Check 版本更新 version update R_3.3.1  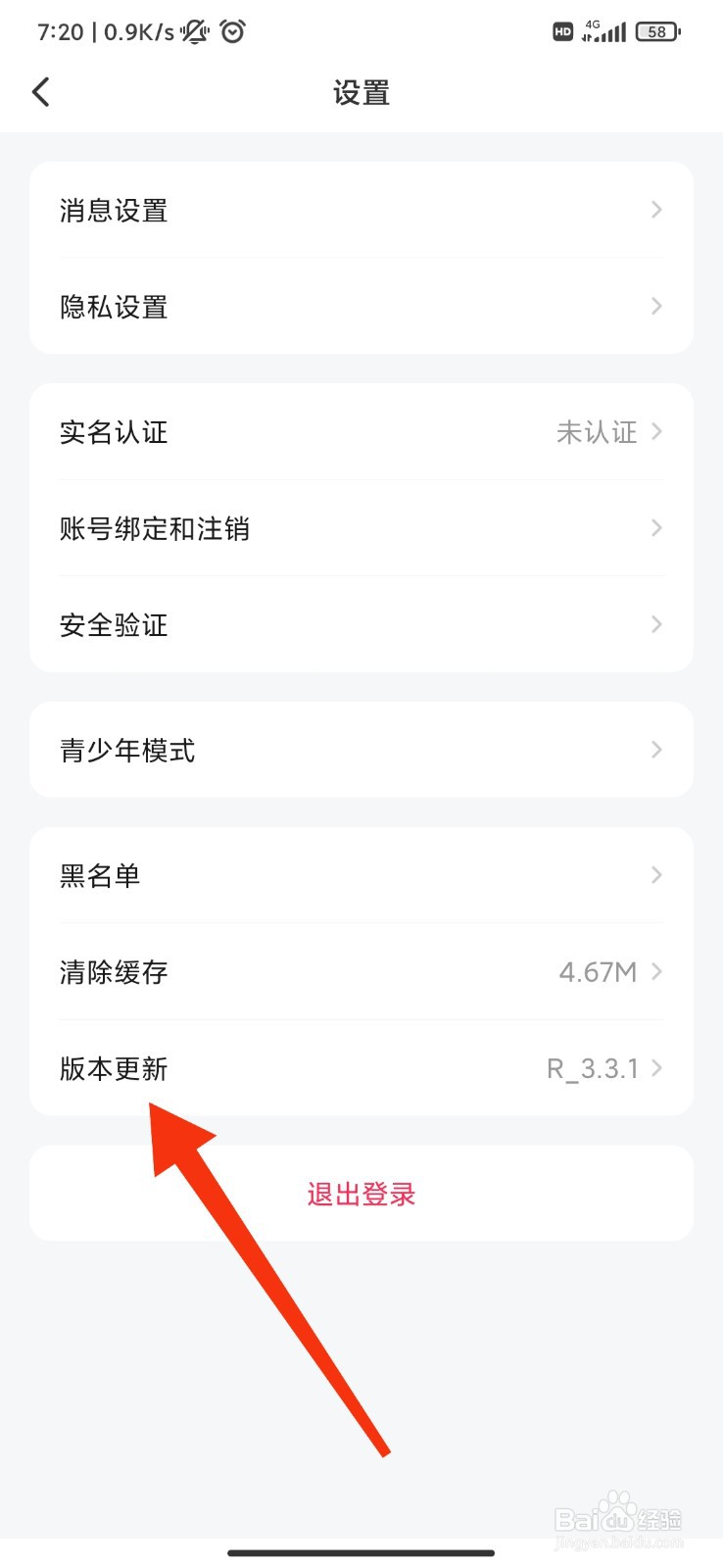coord(361,1067)
